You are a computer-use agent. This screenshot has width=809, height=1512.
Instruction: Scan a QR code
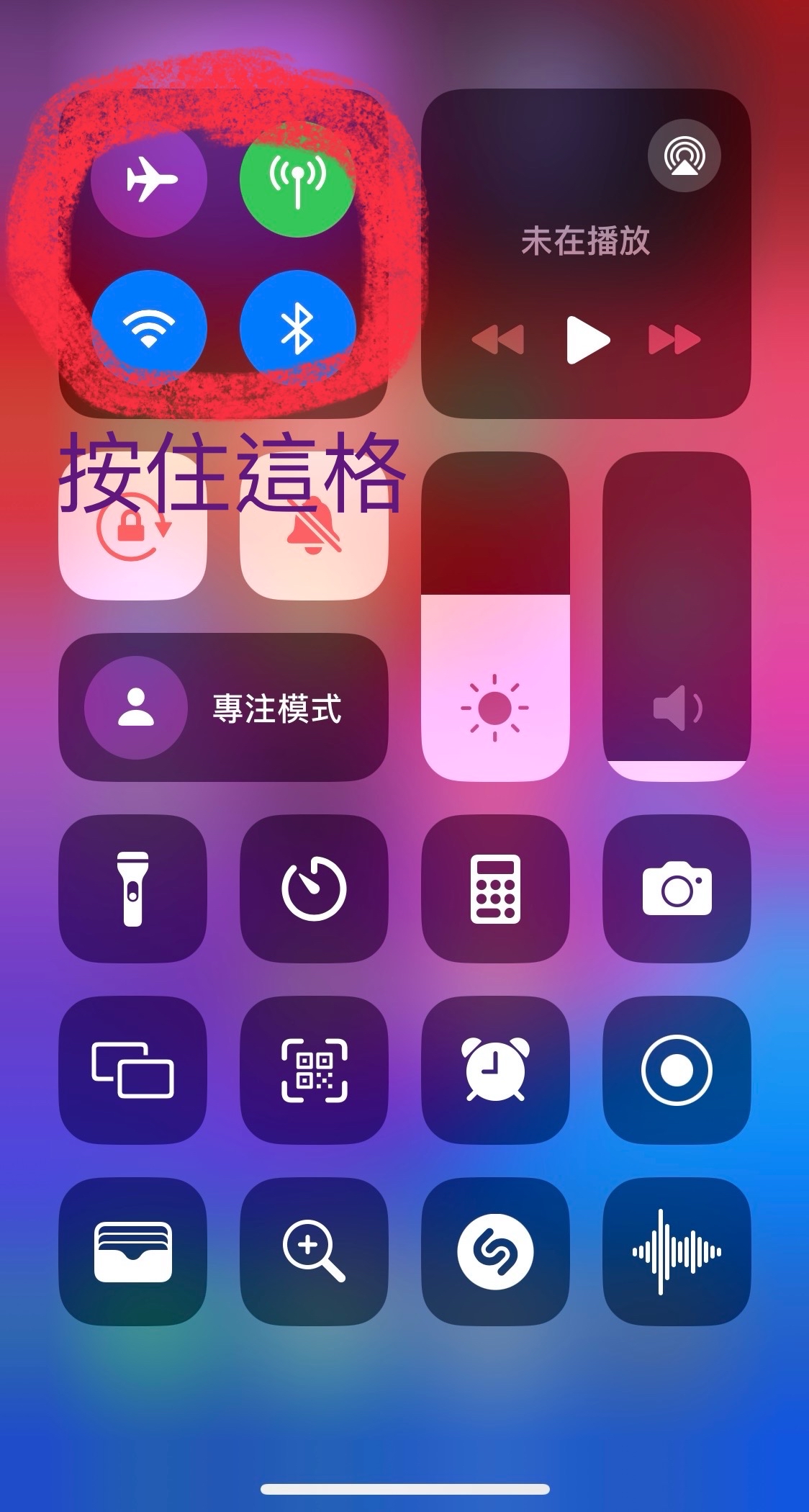click(314, 1070)
